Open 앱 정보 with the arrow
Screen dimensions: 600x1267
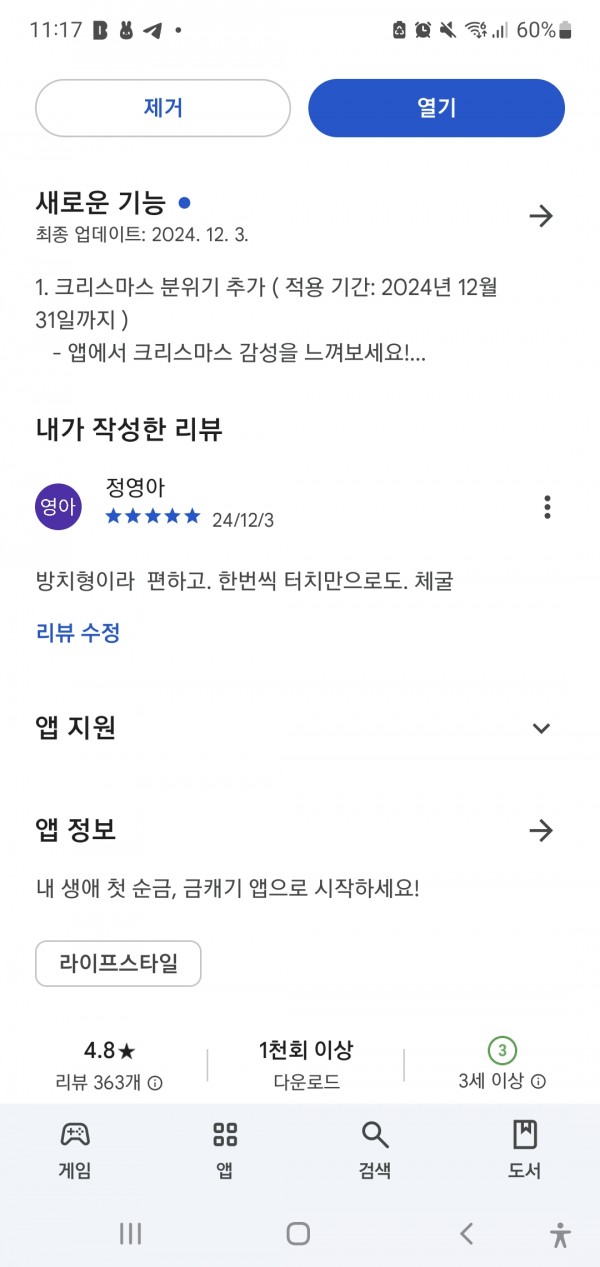click(541, 830)
